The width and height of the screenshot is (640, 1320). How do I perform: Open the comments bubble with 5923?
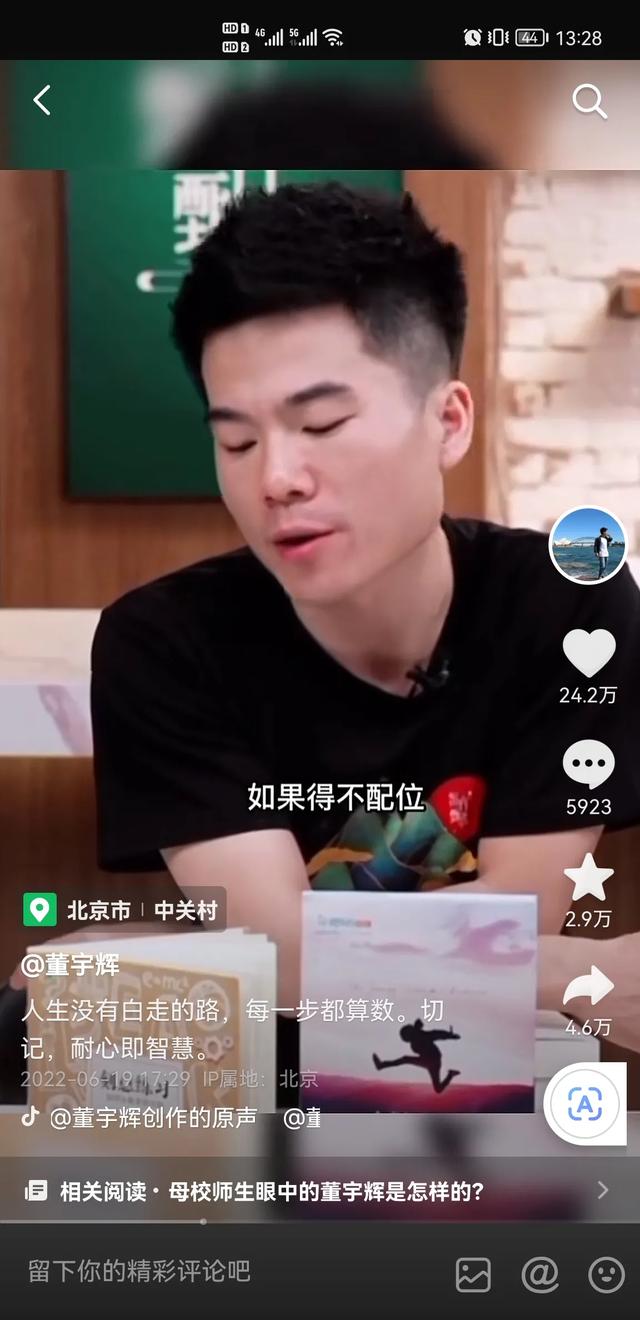588,766
